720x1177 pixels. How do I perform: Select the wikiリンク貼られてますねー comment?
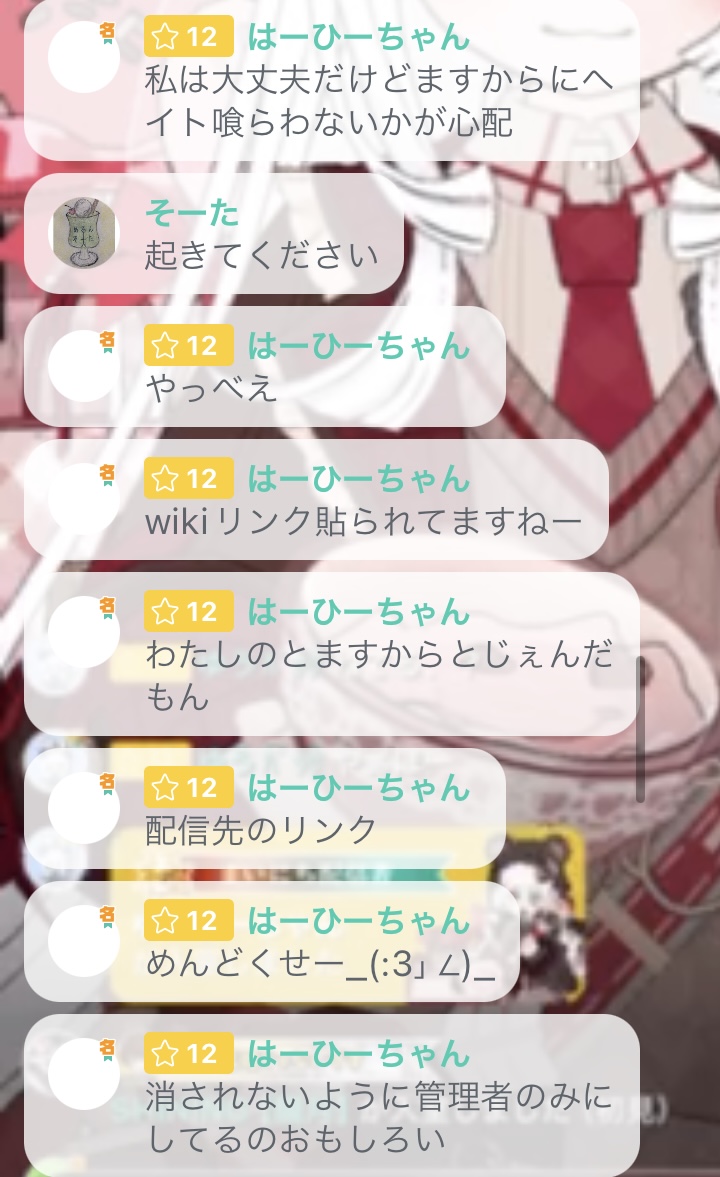coord(316,499)
